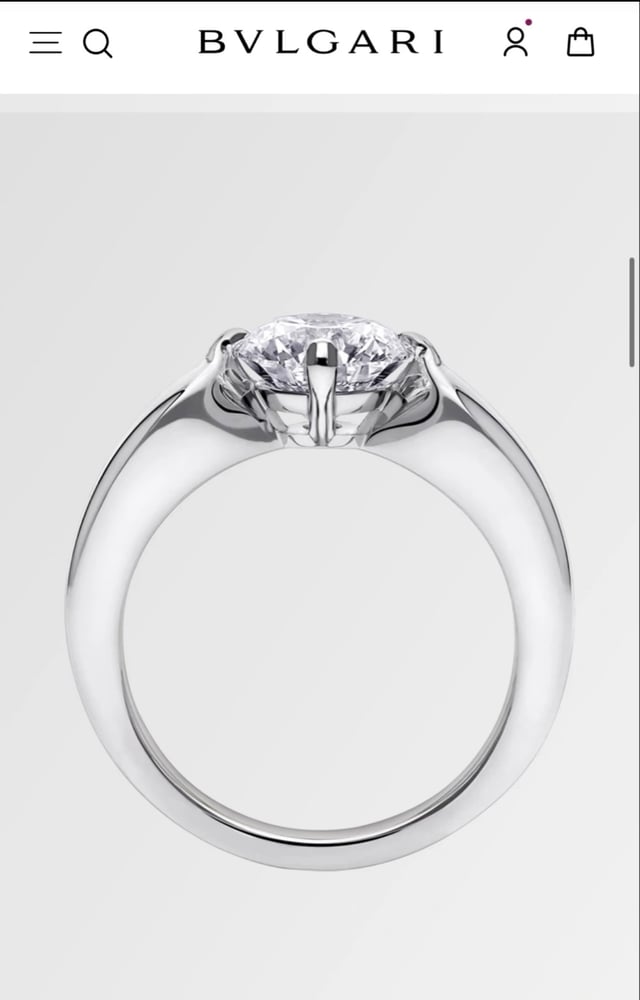Image resolution: width=640 pixels, height=1000 pixels.
Task: Open the search icon
Action: pos(97,43)
